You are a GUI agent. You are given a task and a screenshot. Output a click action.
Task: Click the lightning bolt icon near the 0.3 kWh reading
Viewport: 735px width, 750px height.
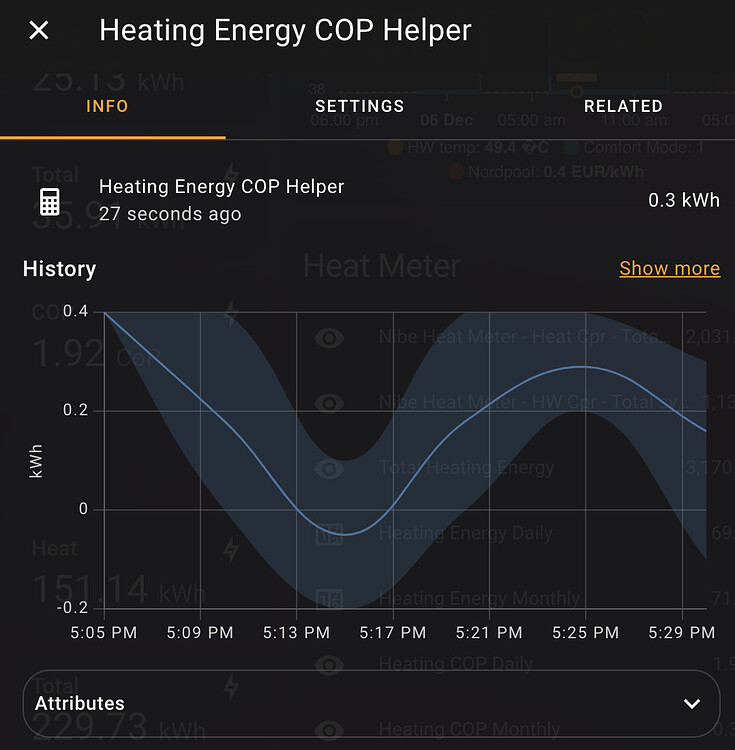pos(232,170)
